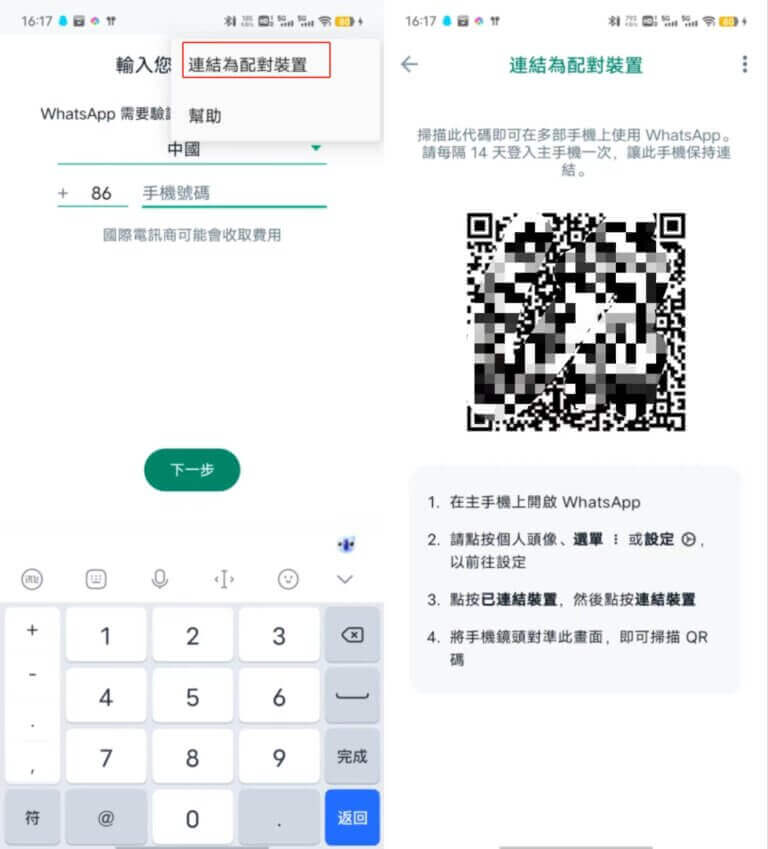The width and height of the screenshot is (768, 849).
Task: Tap the 完成 key on the keyboard
Action: tap(352, 756)
